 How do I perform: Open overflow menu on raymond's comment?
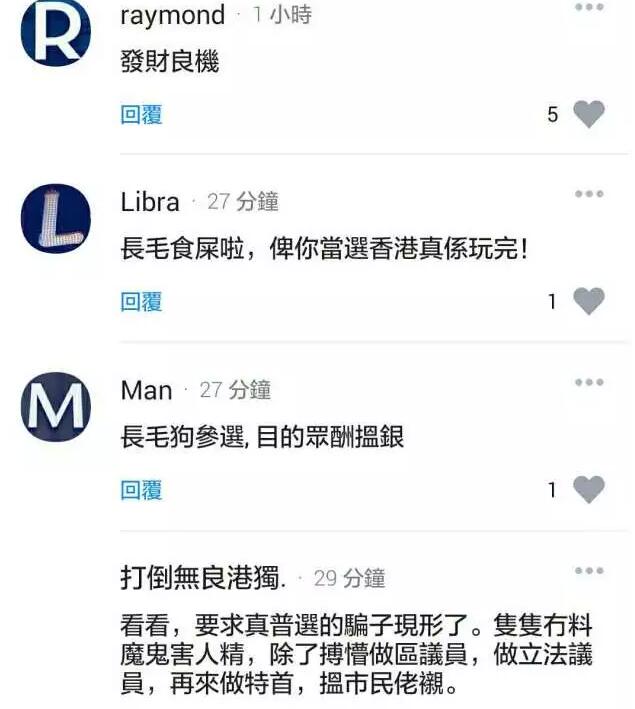pos(589,8)
